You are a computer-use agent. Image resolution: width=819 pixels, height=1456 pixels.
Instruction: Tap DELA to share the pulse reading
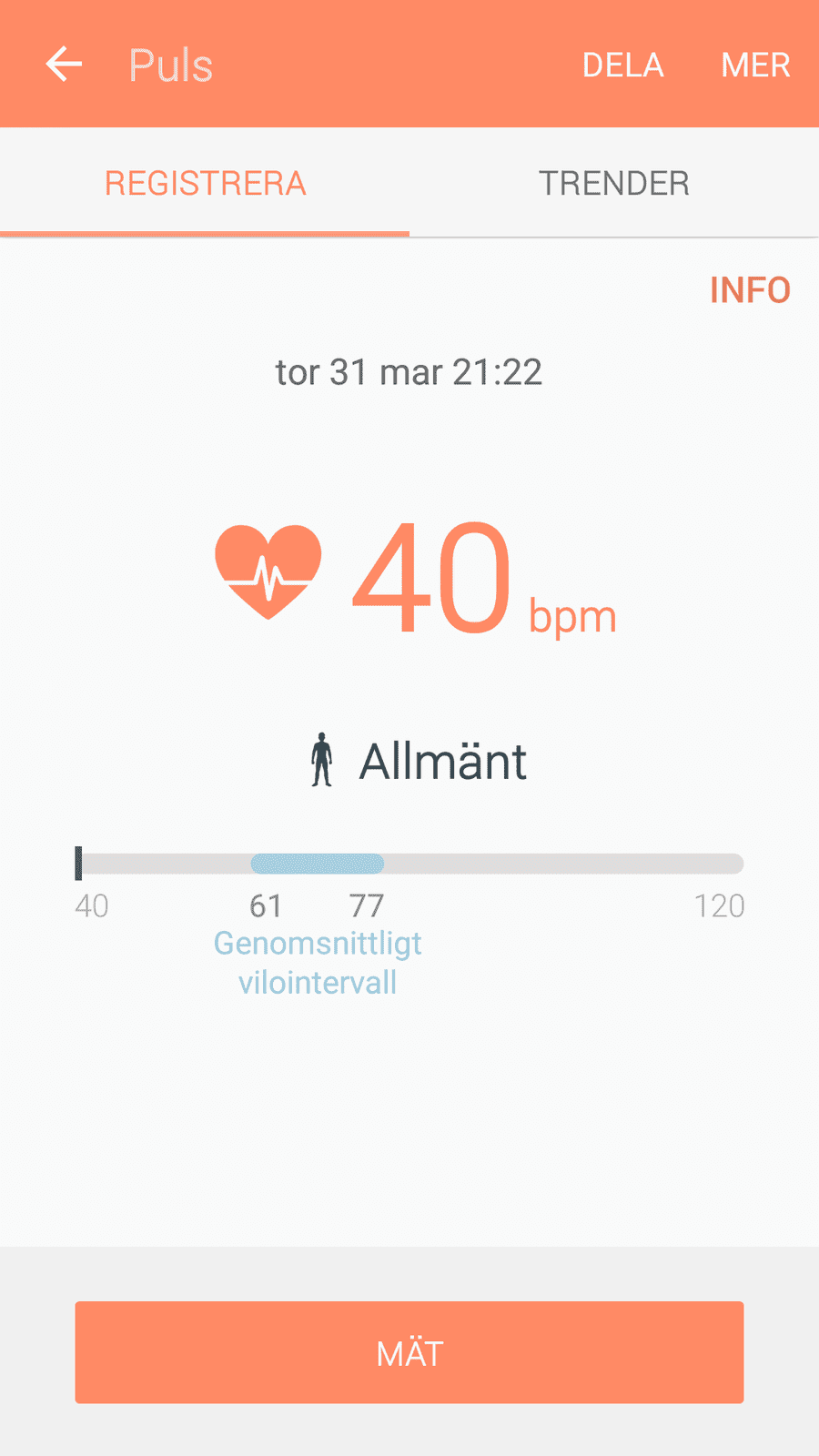tap(623, 66)
